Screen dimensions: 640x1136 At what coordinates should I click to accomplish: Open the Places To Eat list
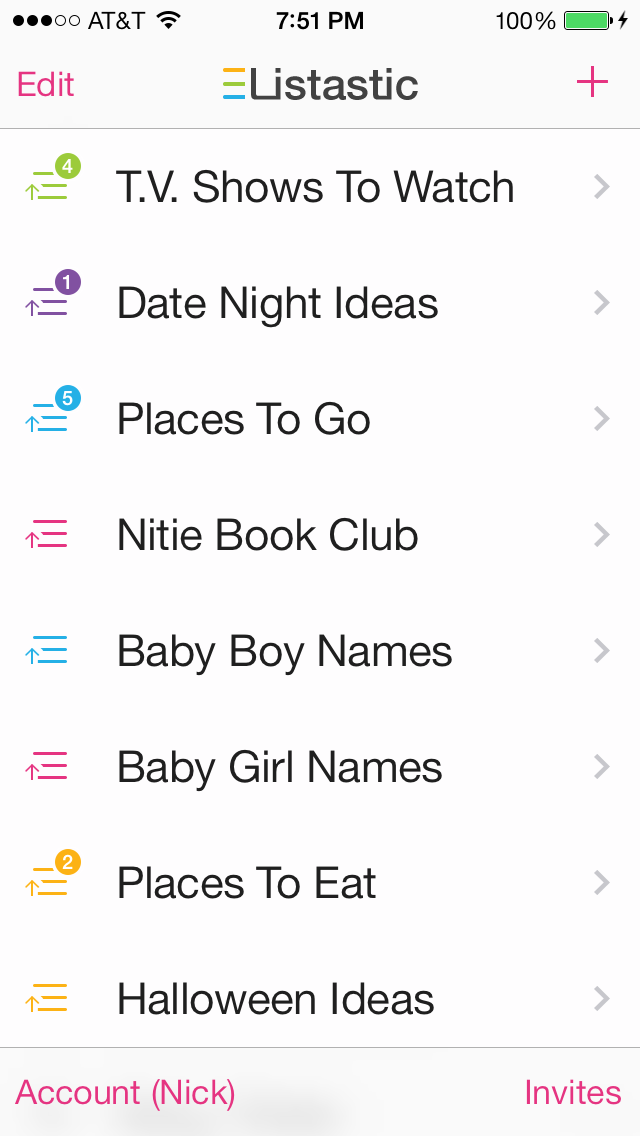click(x=247, y=884)
